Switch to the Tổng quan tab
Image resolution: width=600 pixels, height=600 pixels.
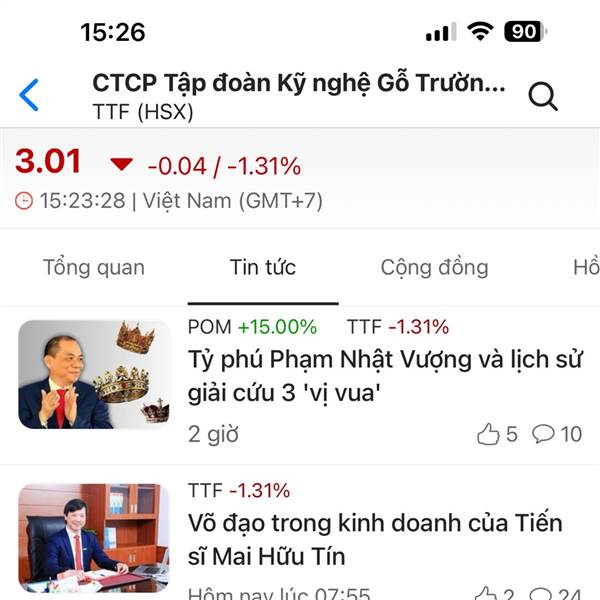(93, 268)
